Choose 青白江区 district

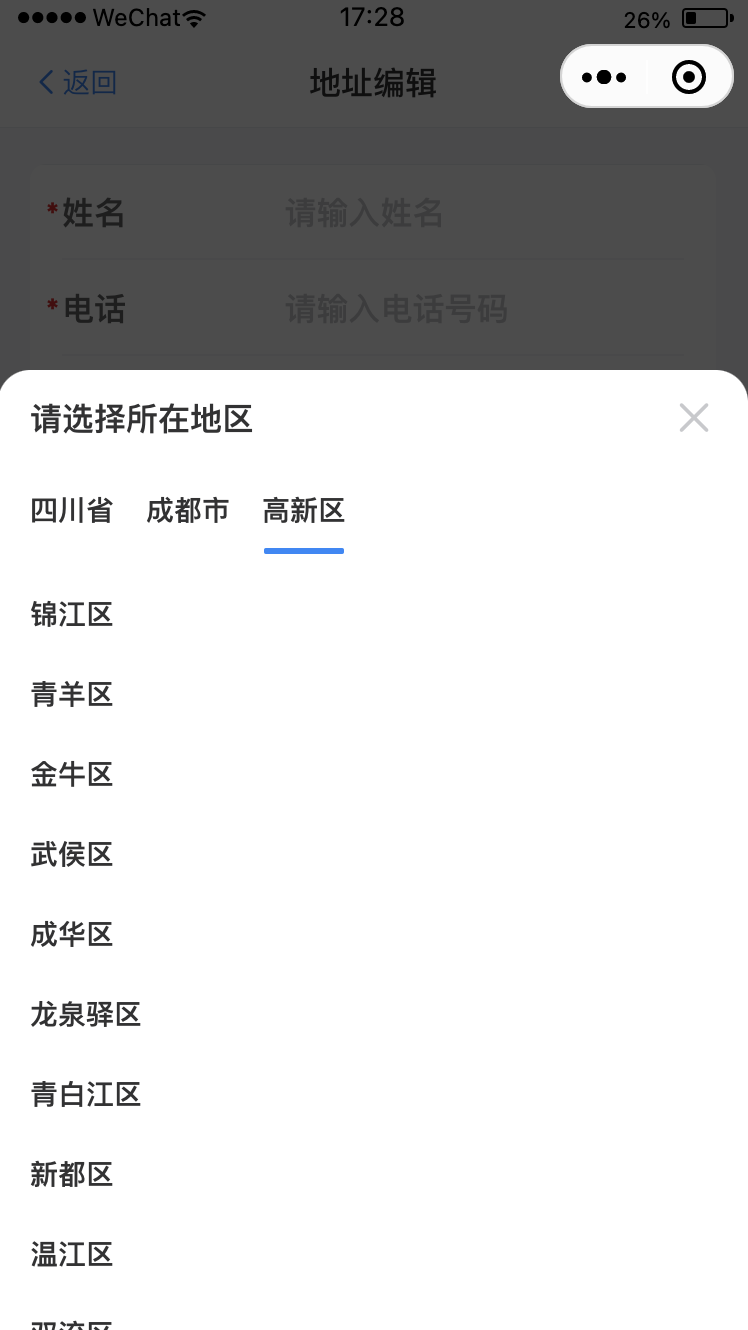pyautogui.click(x=374, y=1094)
